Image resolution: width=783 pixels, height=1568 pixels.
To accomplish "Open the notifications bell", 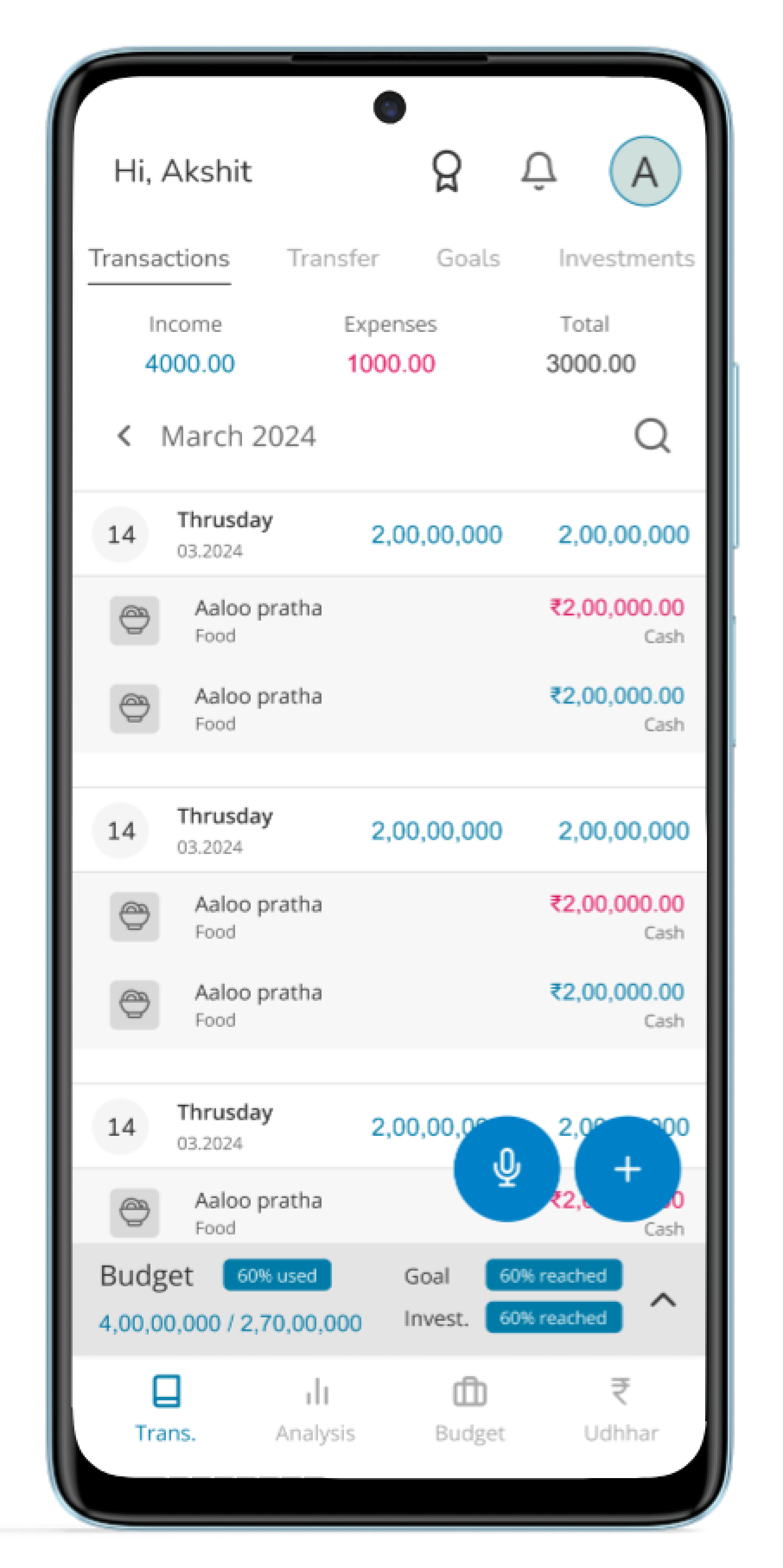I will [x=538, y=171].
